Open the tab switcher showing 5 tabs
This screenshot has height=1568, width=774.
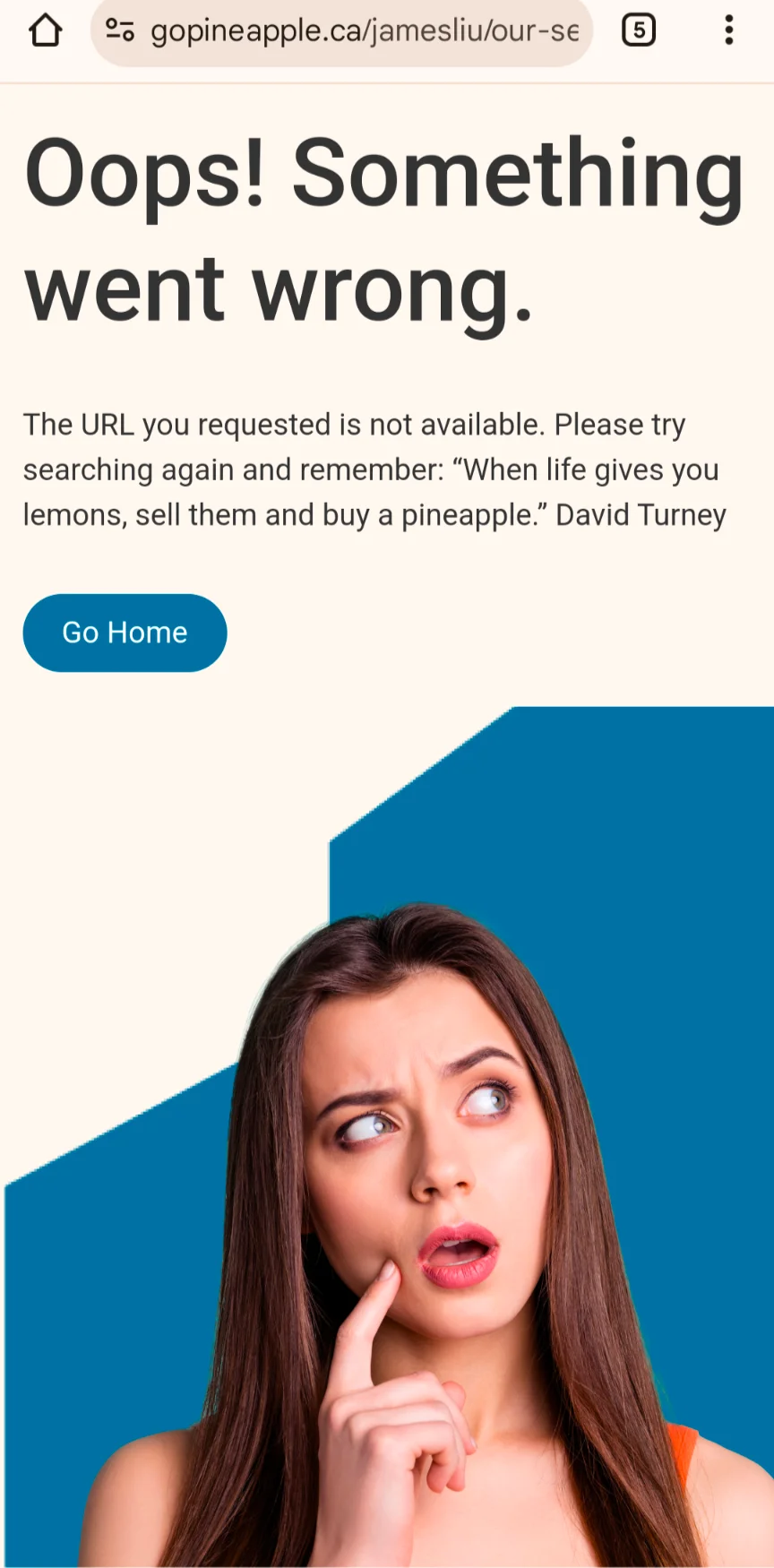click(x=639, y=31)
